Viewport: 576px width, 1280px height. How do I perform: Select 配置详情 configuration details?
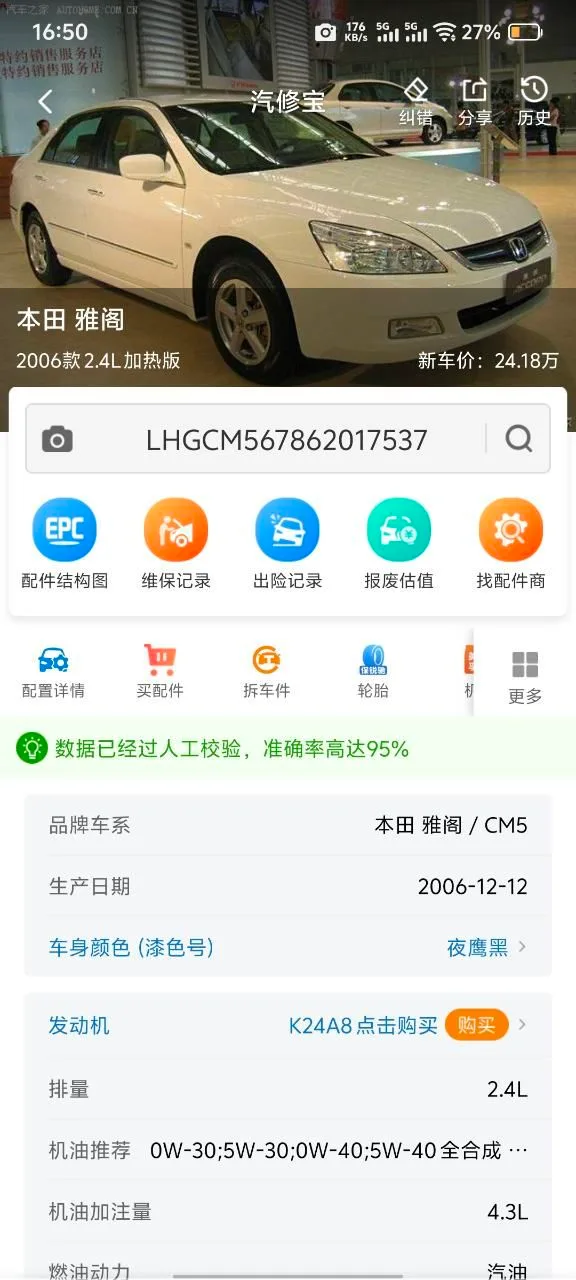[53, 671]
